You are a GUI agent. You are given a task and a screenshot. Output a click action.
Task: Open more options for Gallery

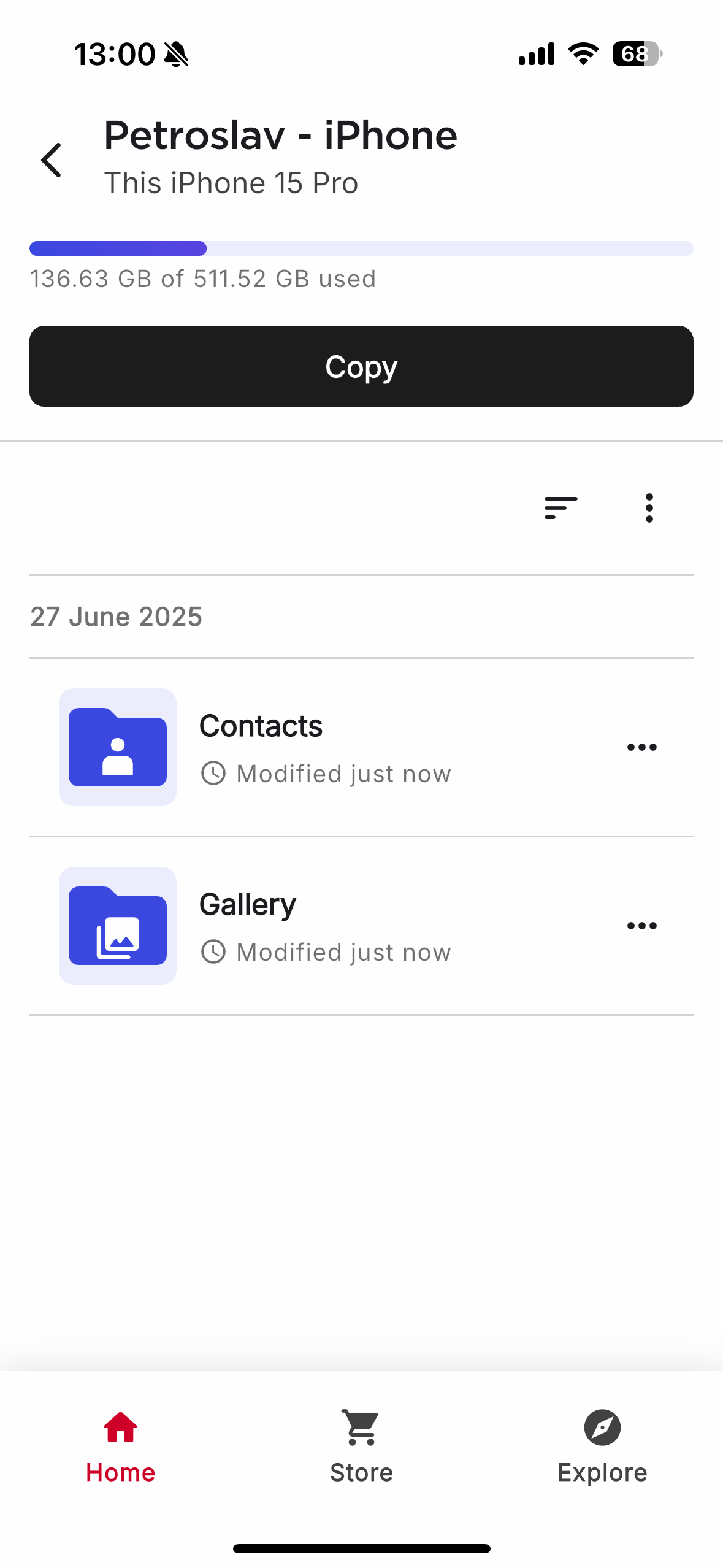[x=641, y=926]
